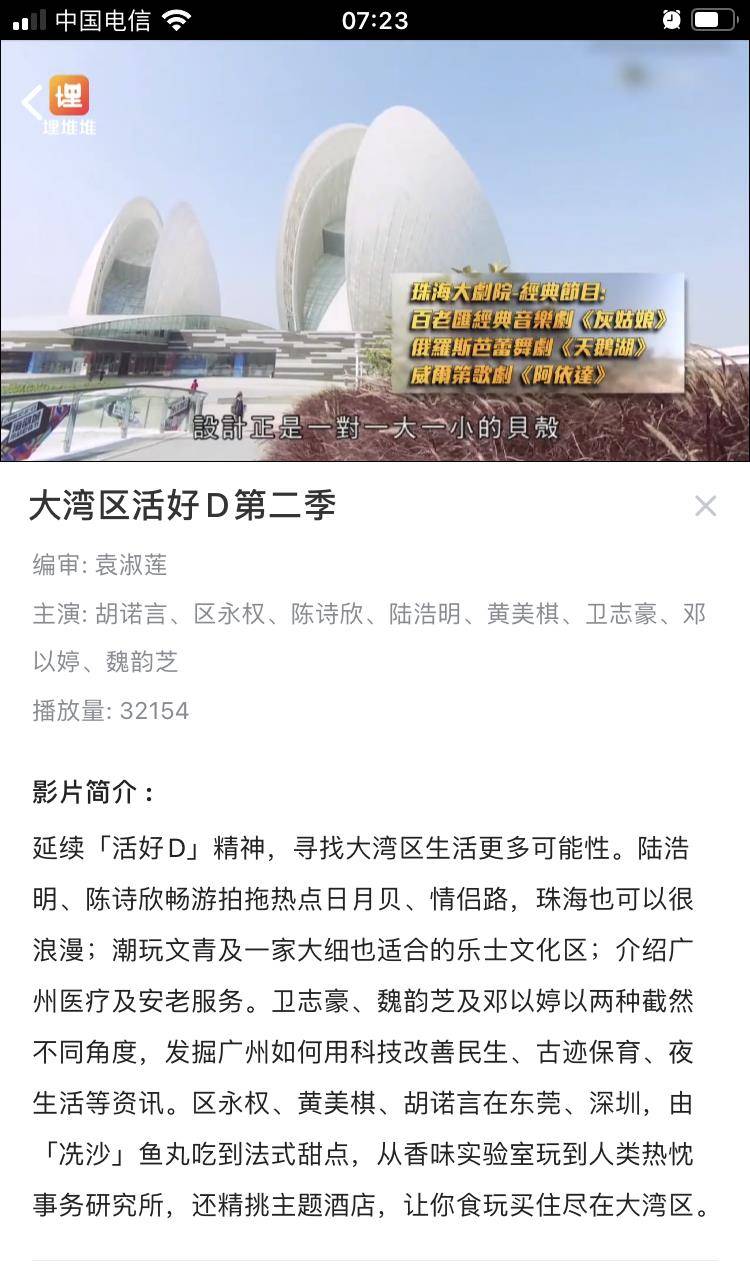Tap the video player showing the theater
750x1281 pixels.
pos(375,250)
